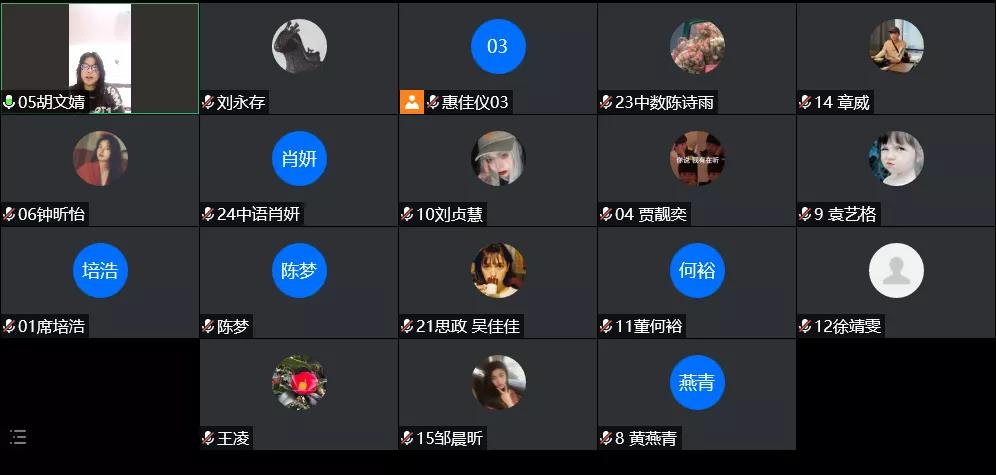The image size is (996, 475).
Task: Select the video tile of 05胡文婧
Action: [100, 58]
